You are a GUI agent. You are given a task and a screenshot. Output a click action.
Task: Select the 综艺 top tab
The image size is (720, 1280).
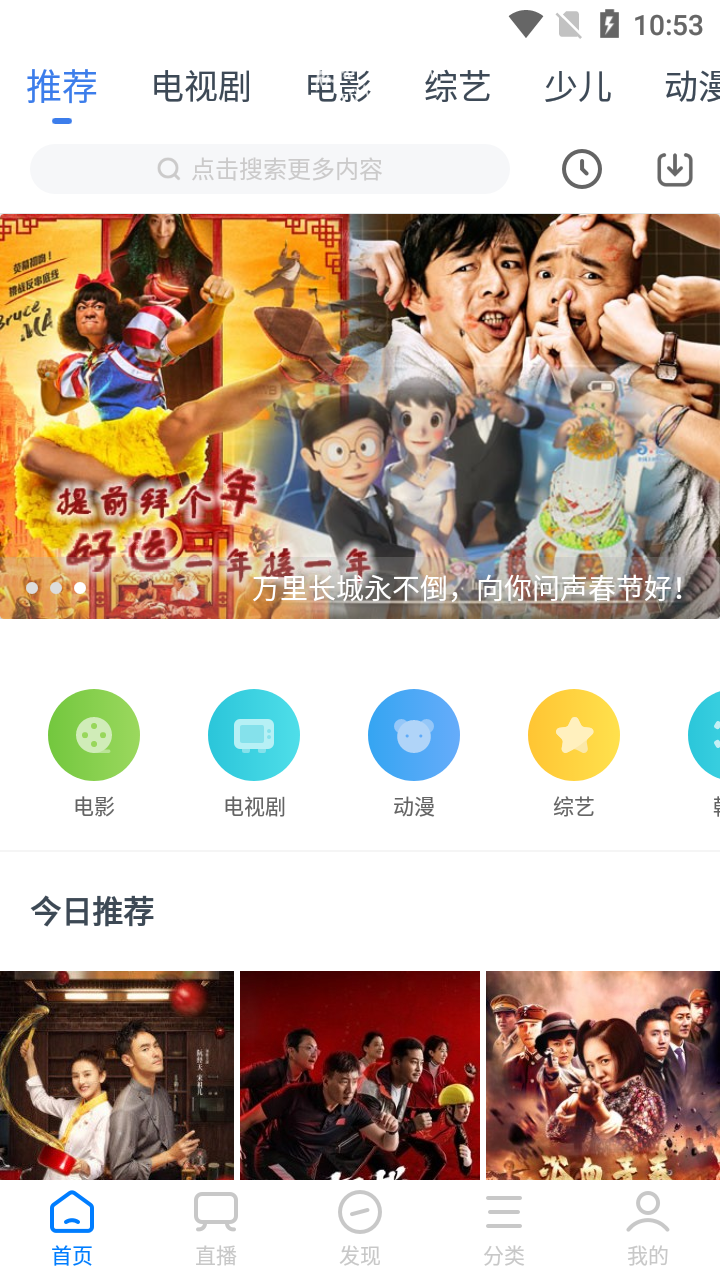457,88
